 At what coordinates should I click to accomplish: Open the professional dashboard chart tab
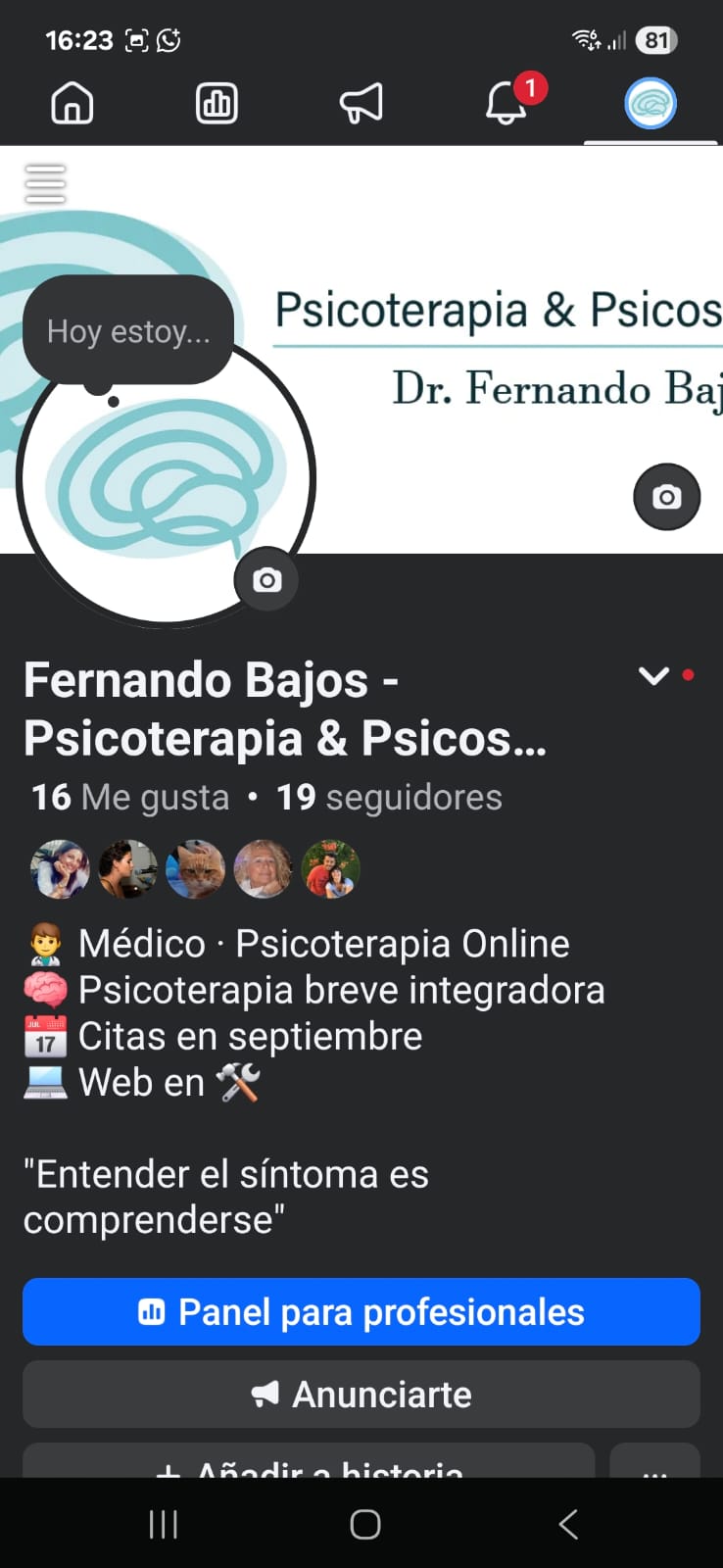(217, 103)
